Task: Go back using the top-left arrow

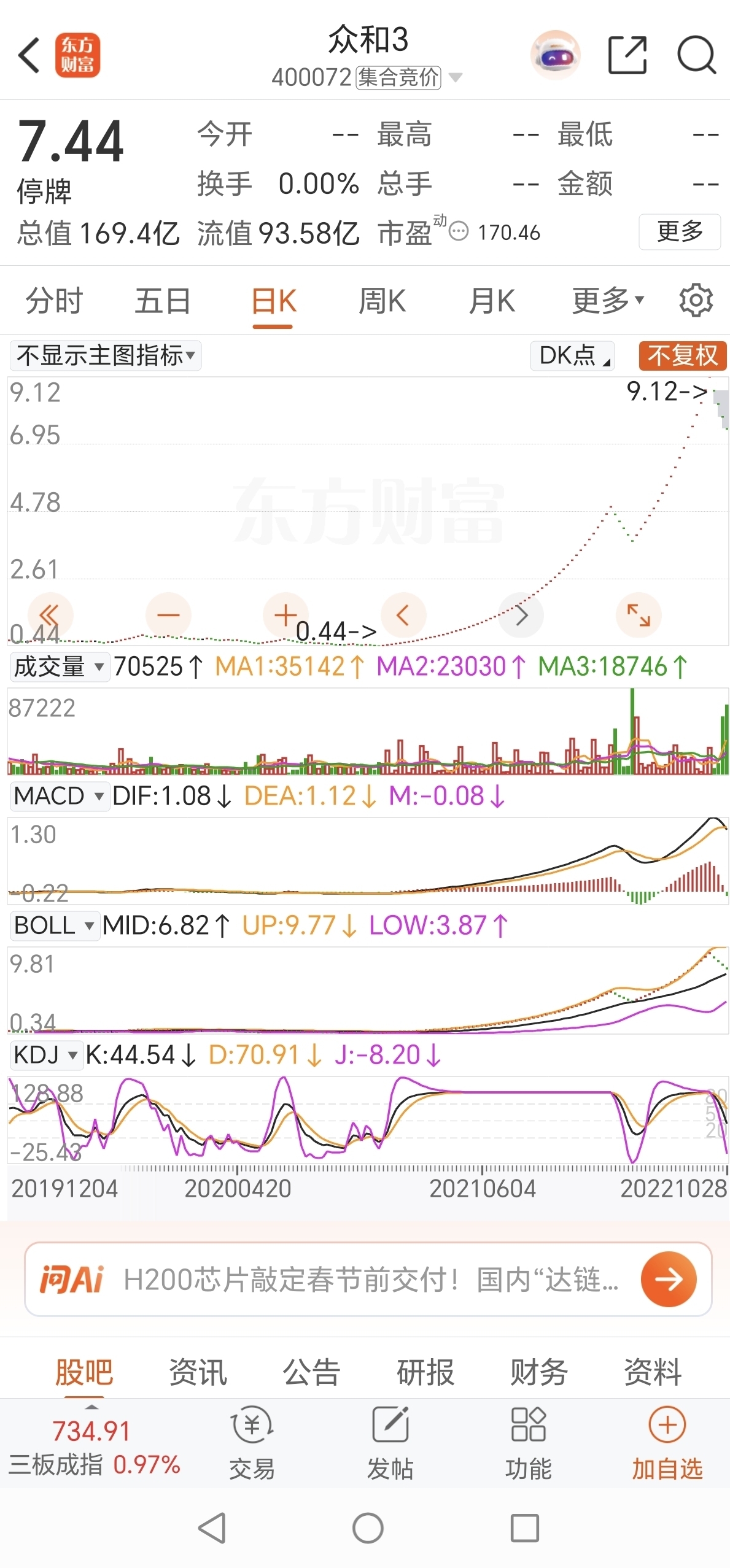Action: [29, 55]
